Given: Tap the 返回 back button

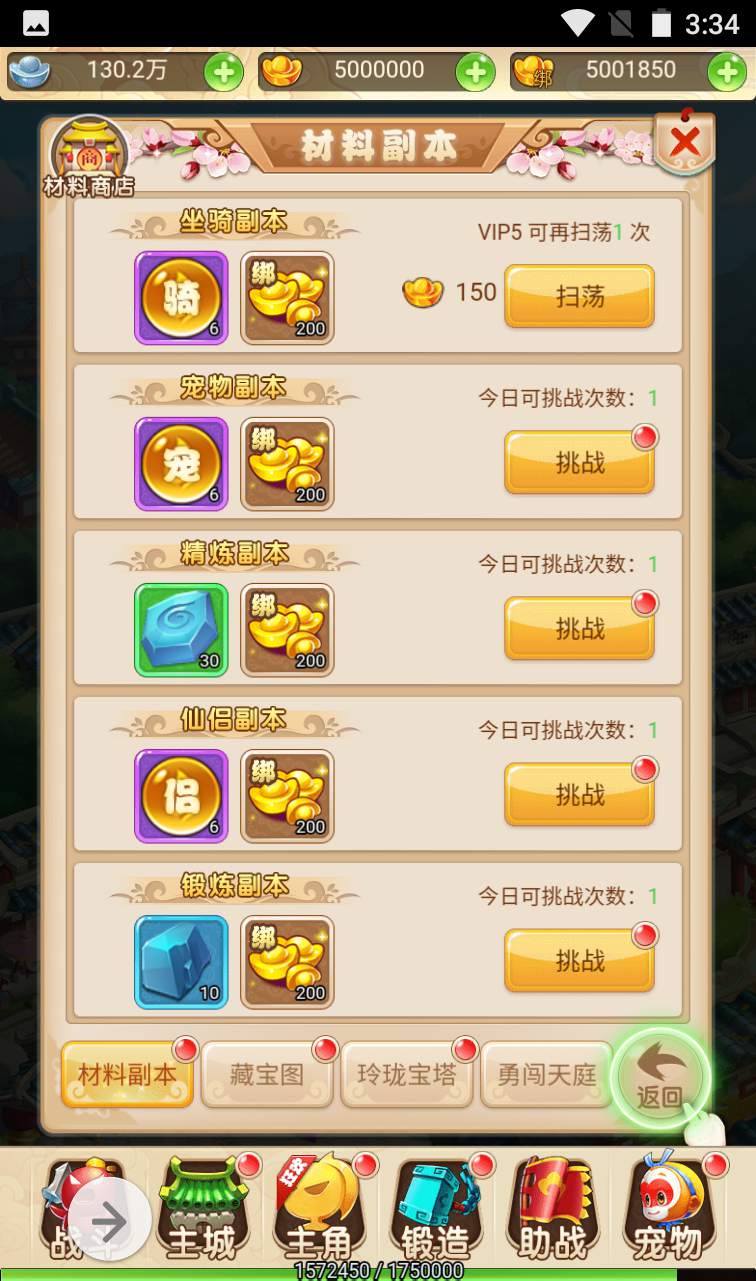Looking at the screenshot, I should click(x=660, y=1080).
